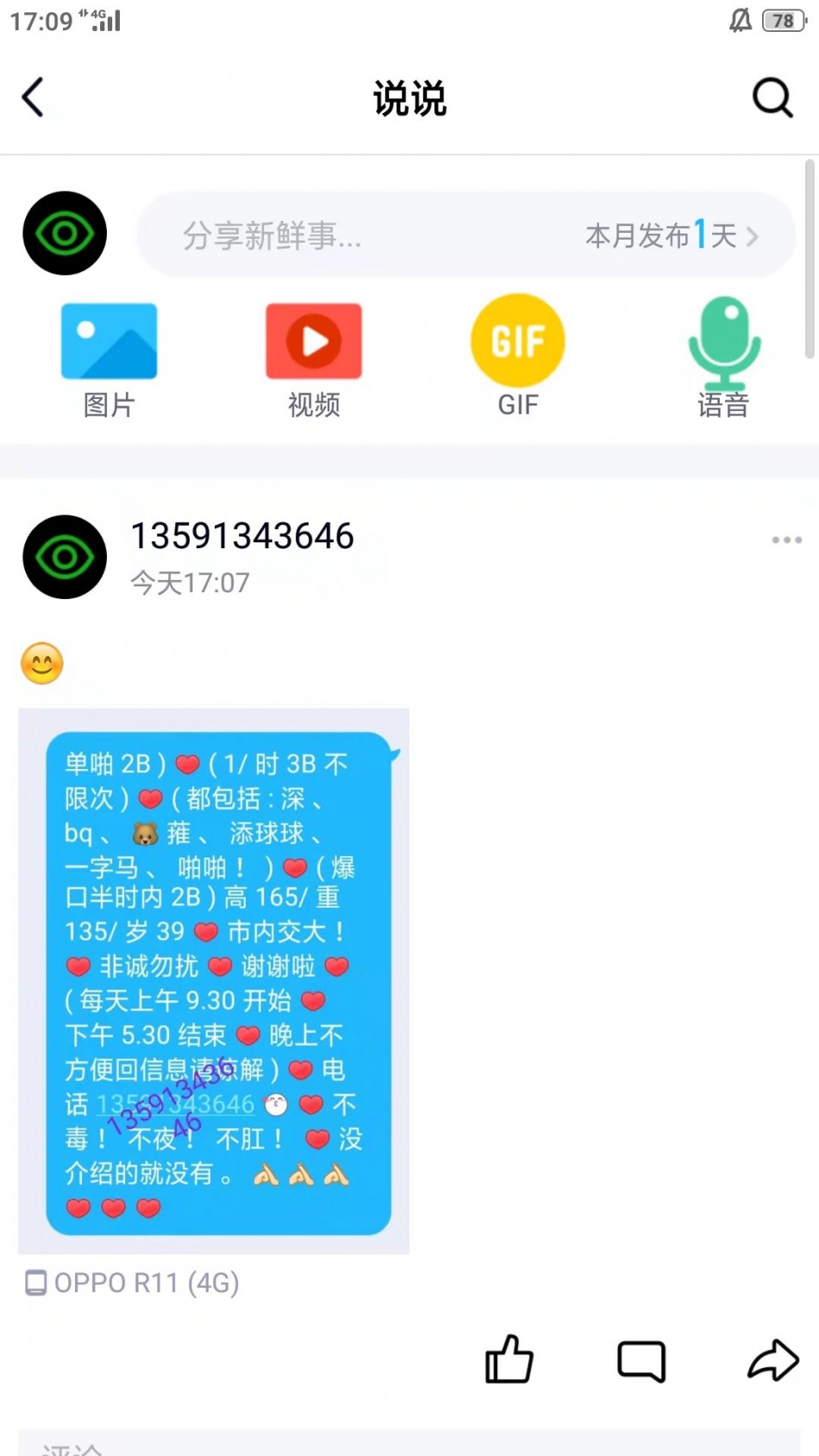Open the image attached to the post
The image size is (819, 1456).
[214, 980]
